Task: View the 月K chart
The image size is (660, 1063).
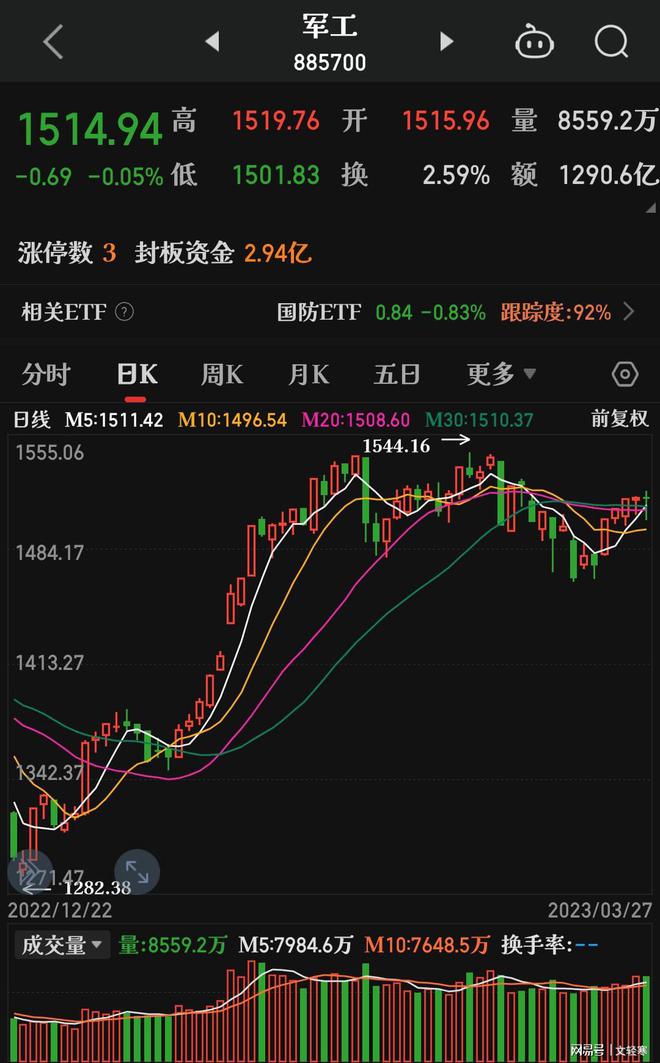Action: pos(308,374)
